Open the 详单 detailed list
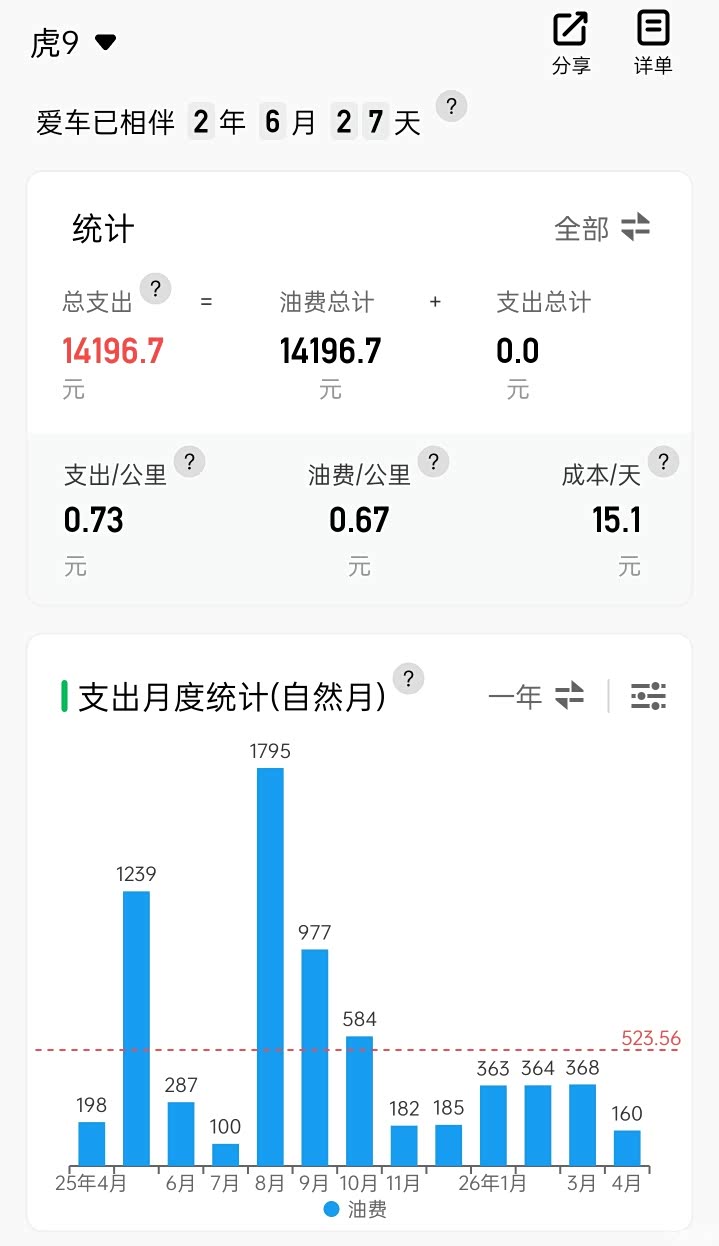The width and height of the screenshot is (719, 1246). [x=653, y=43]
